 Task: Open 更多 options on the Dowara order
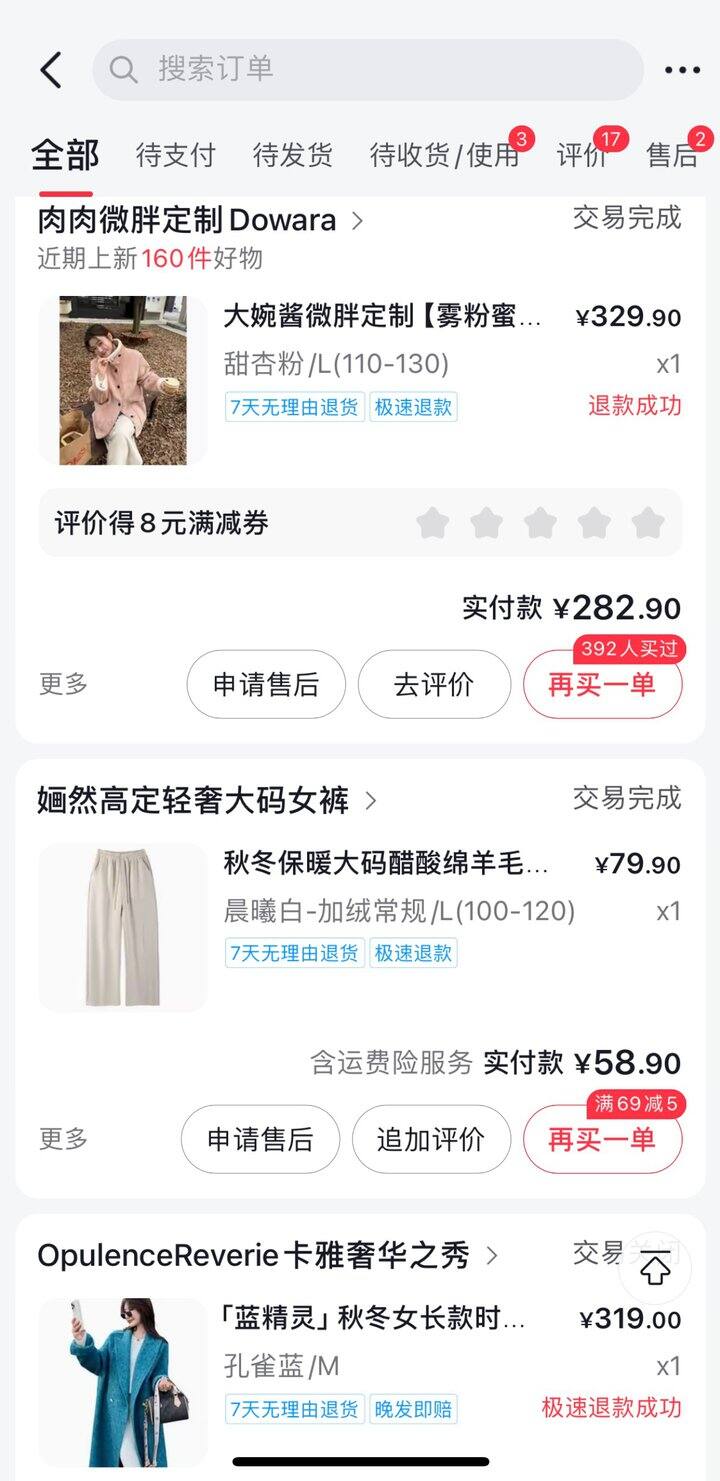pyautogui.click(x=64, y=684)
